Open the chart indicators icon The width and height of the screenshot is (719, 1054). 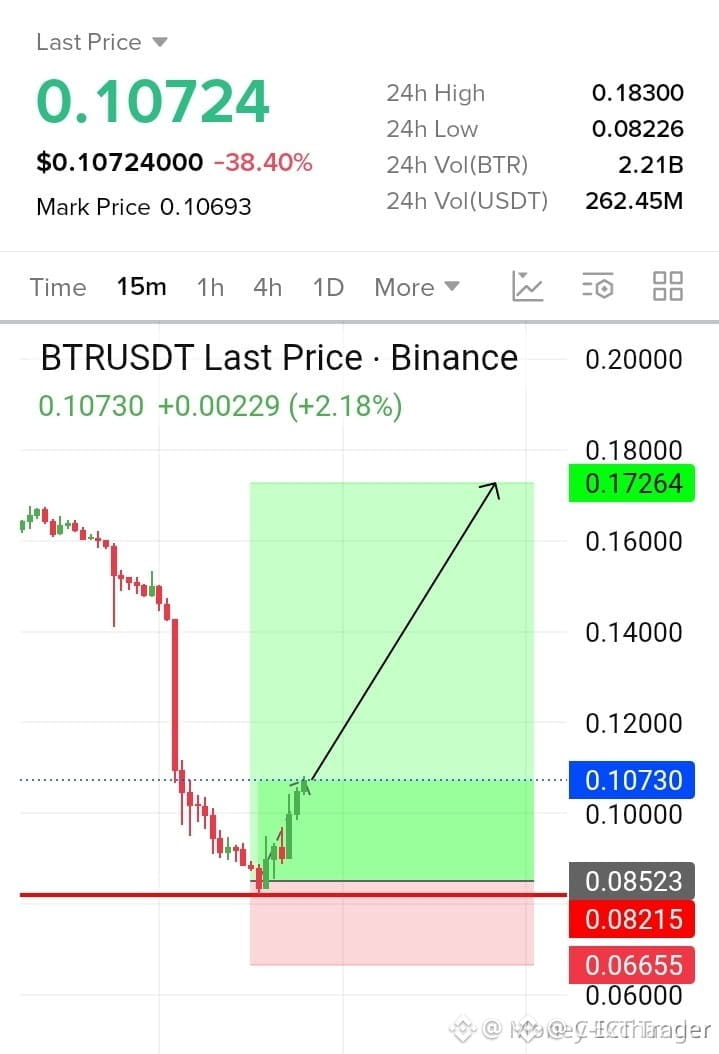coord(527,286)
